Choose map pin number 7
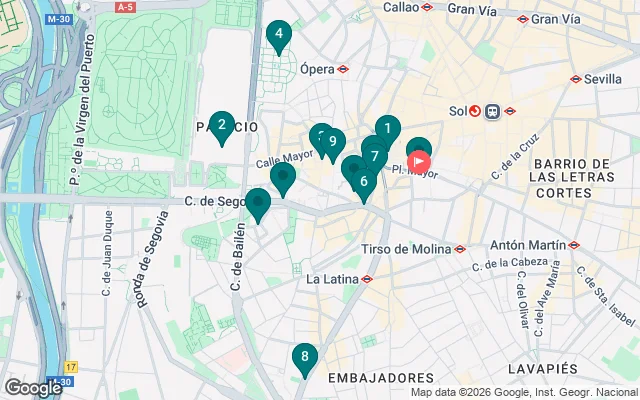The height and width of the screenshot is (400, 640). click(x=375, y=156)
